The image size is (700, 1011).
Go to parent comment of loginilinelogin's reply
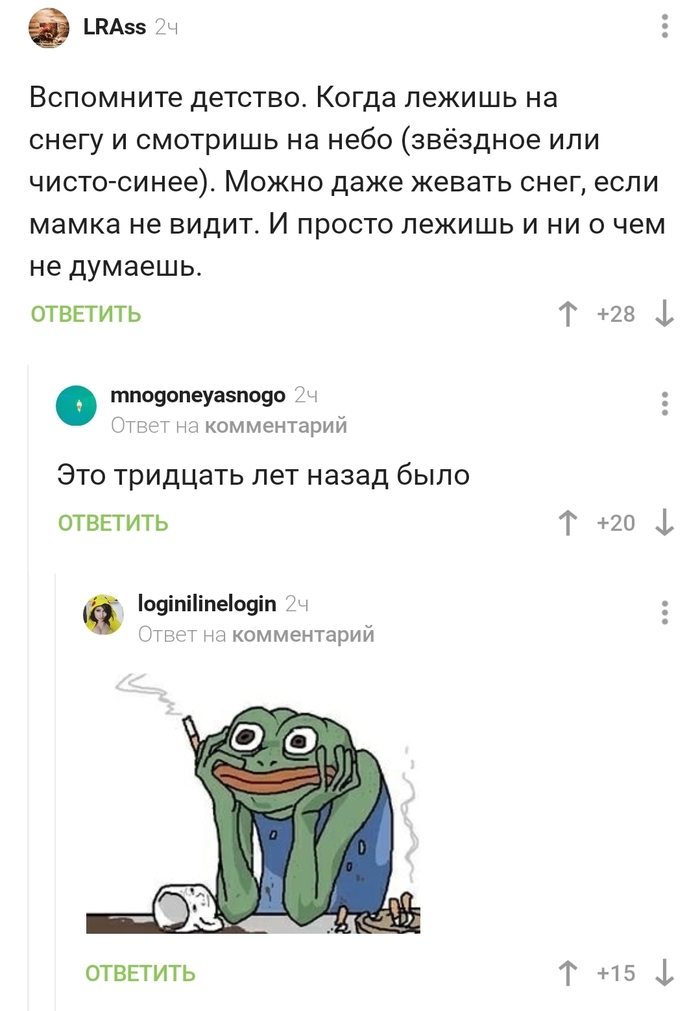(303, 634)
